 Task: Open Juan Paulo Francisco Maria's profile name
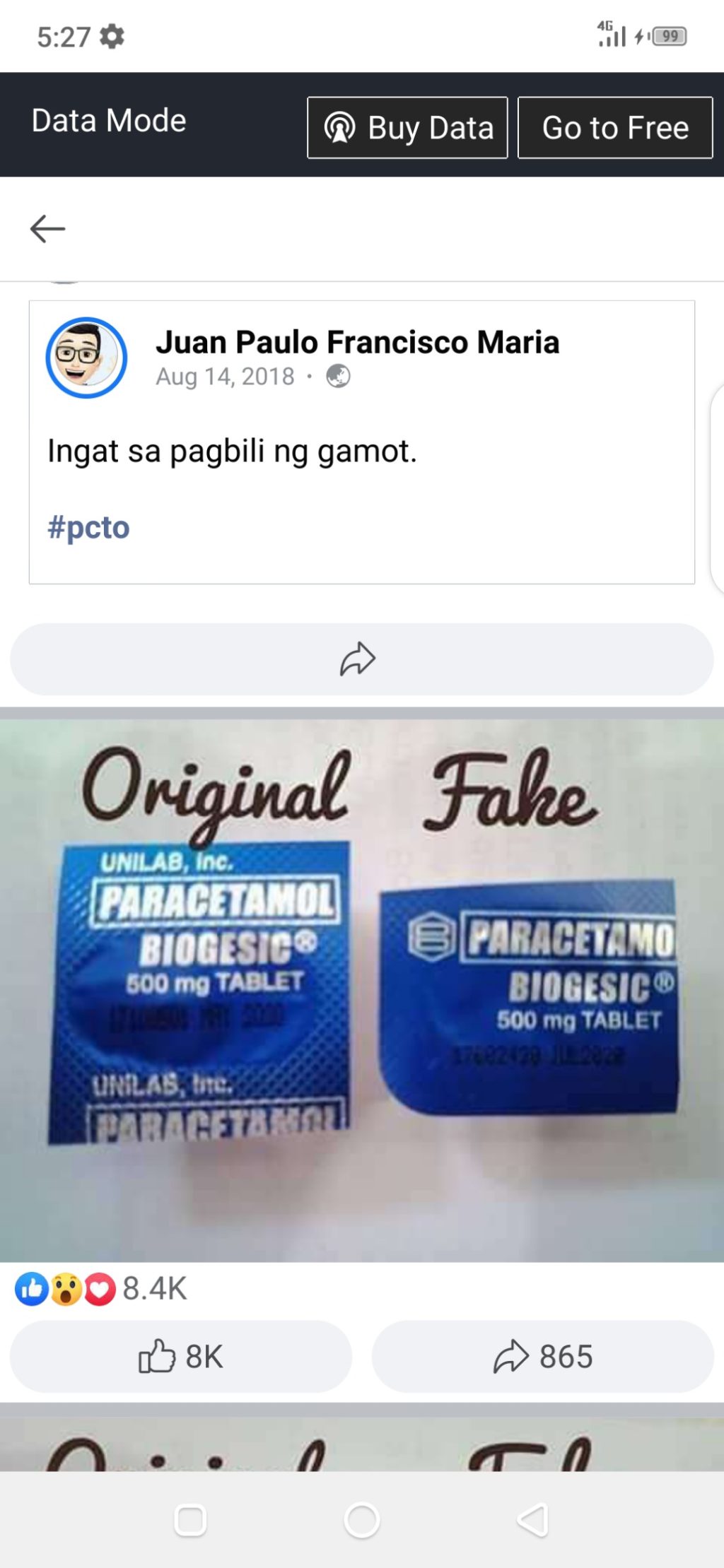pos(357,342)
